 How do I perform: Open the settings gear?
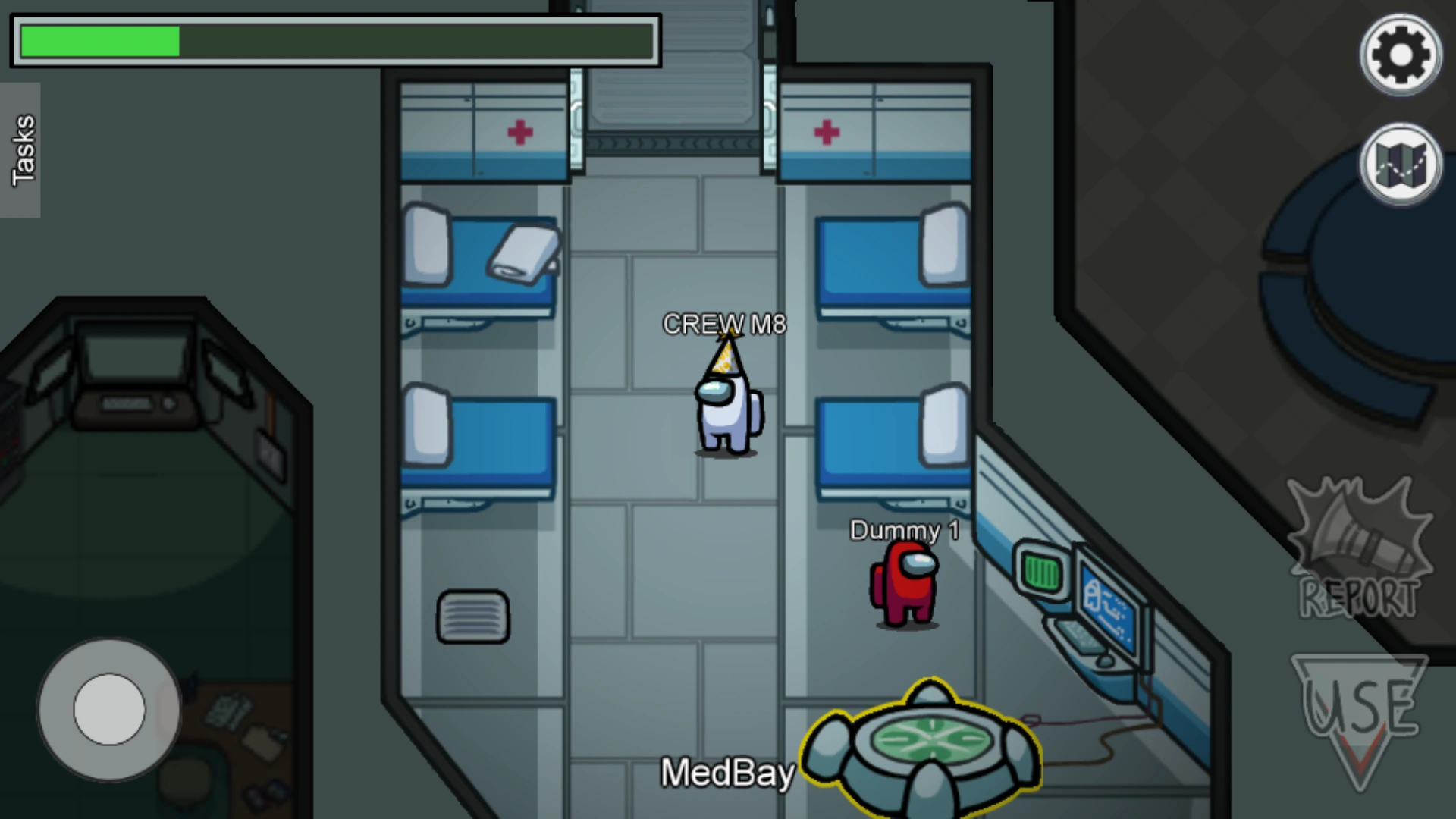click(x=1400, y=55)
